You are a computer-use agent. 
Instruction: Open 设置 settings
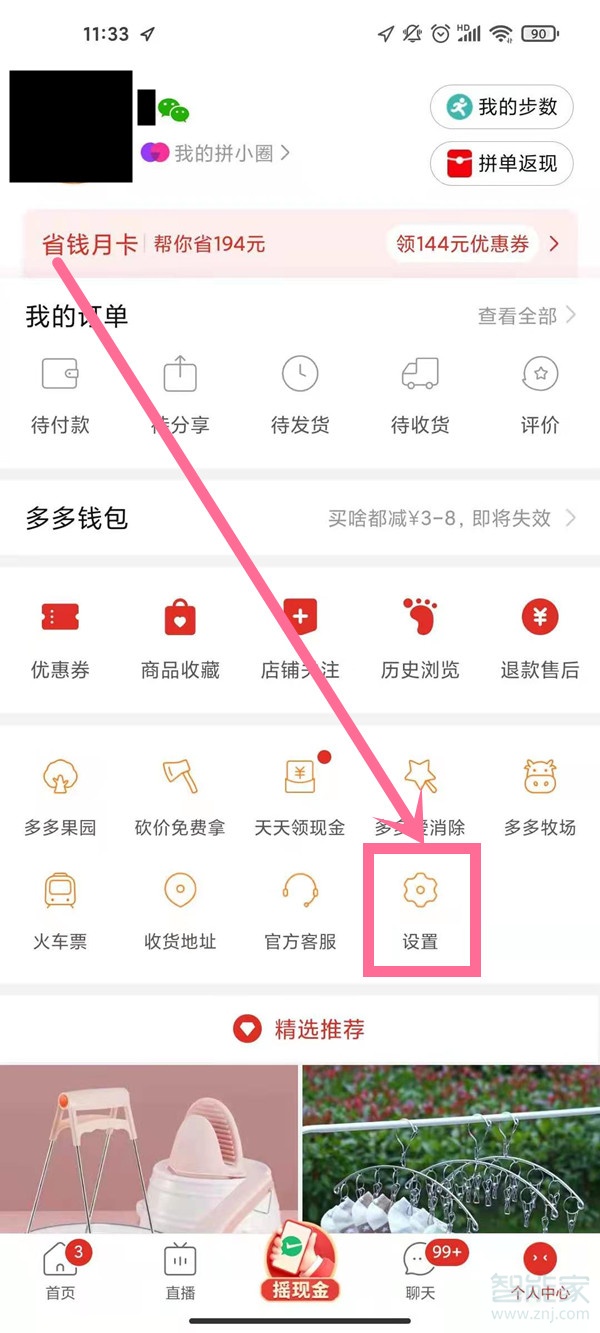pos(420,908)
